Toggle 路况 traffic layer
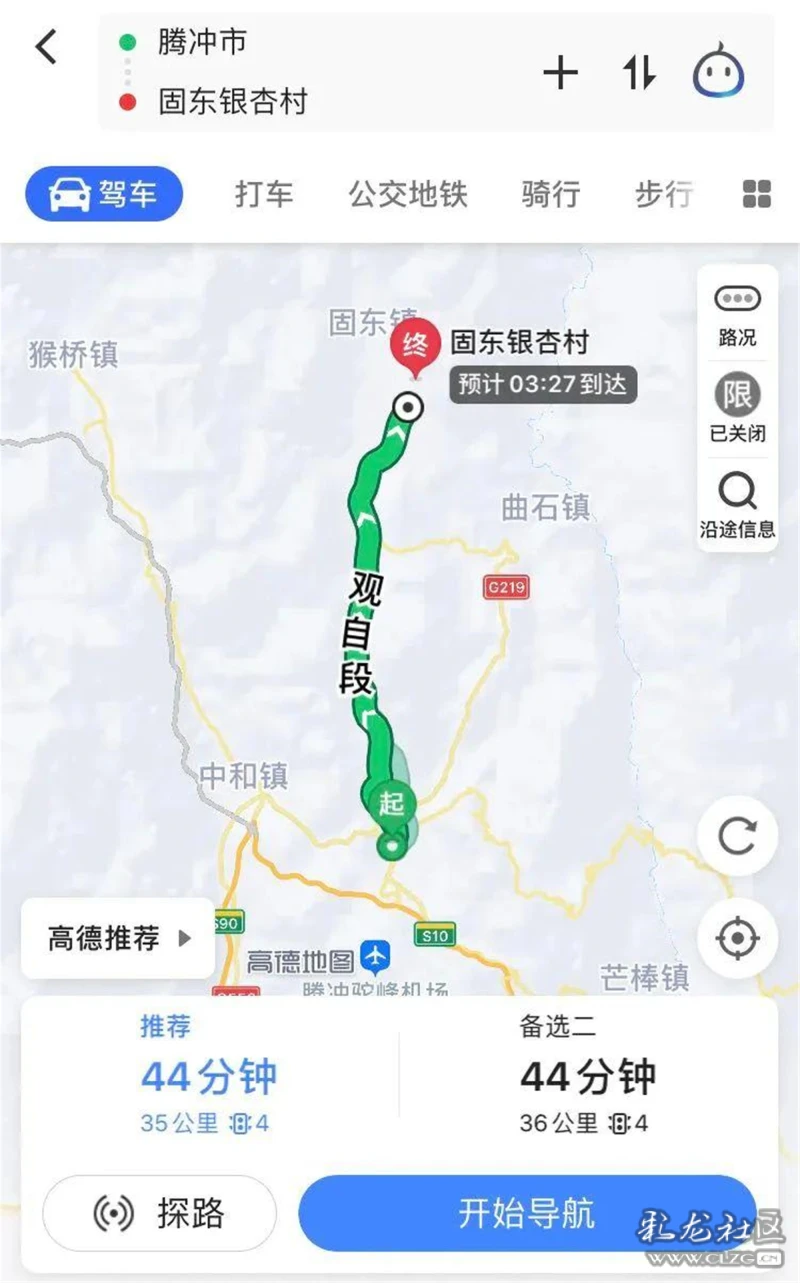 point(737,315)
